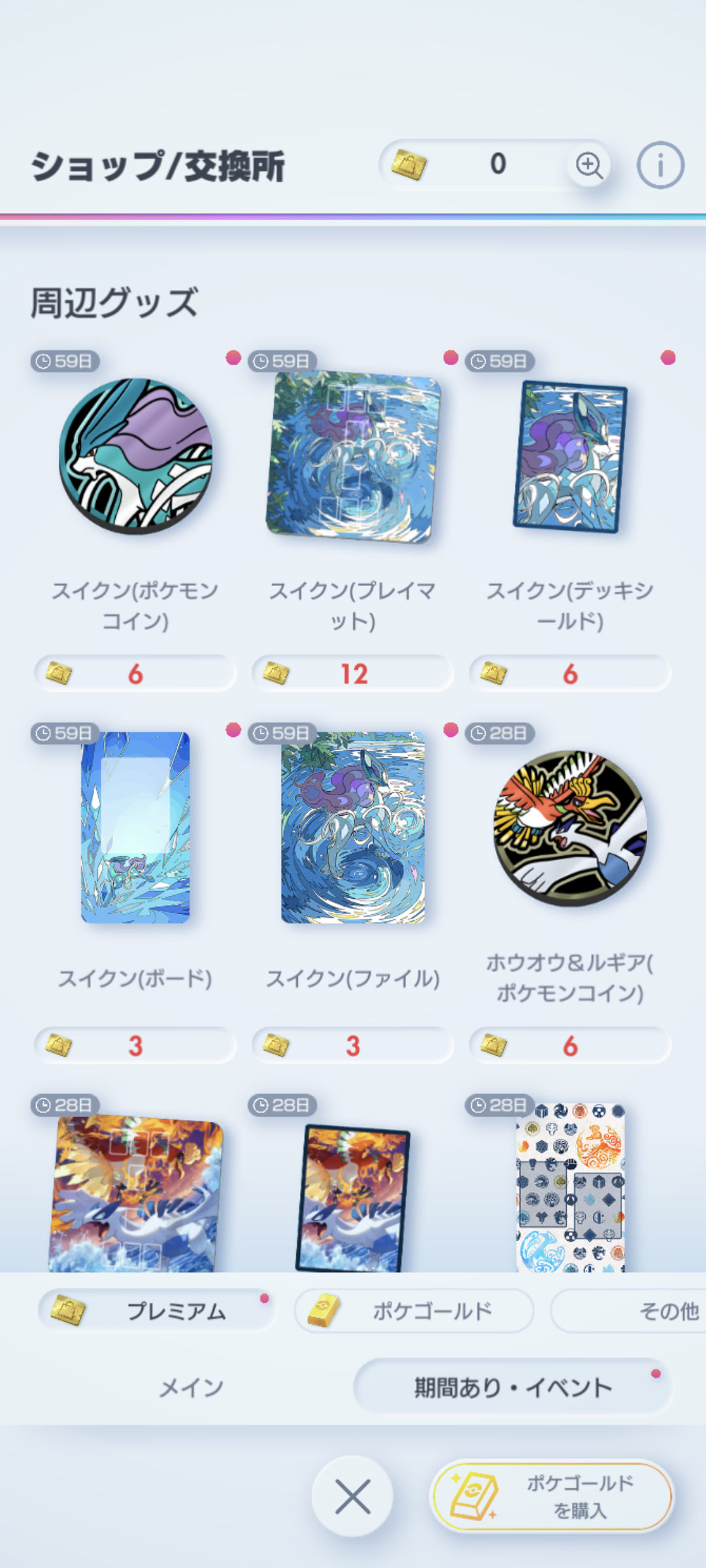Viewport: 706px width, 1568px height.
Task: Switch to the ポケゴールド tab
Action: coord(414,1311)
